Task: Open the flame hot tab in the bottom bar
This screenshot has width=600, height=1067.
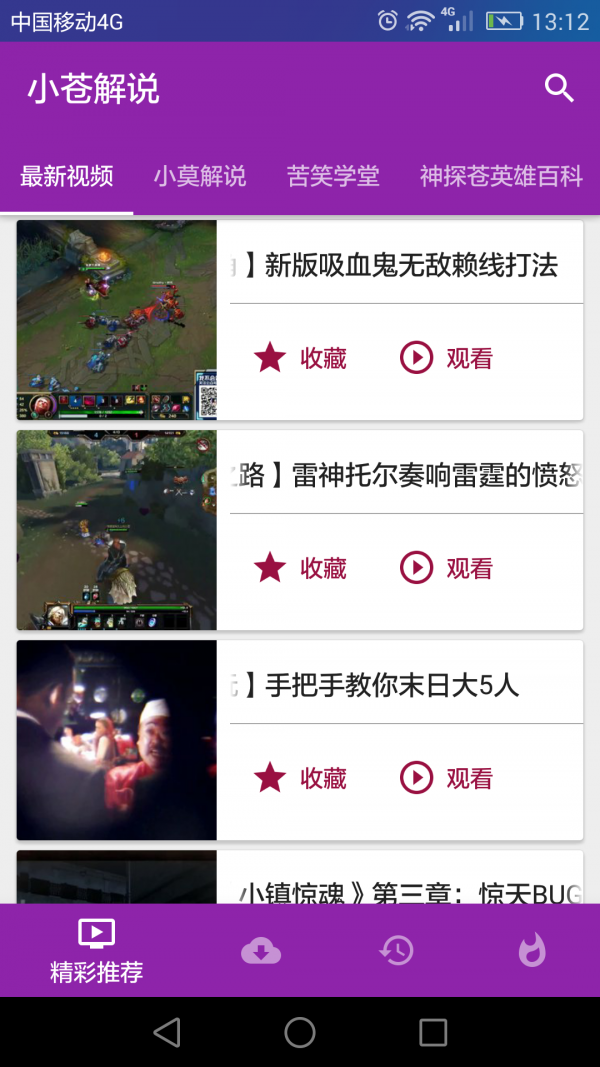Action: pos(532,951)
